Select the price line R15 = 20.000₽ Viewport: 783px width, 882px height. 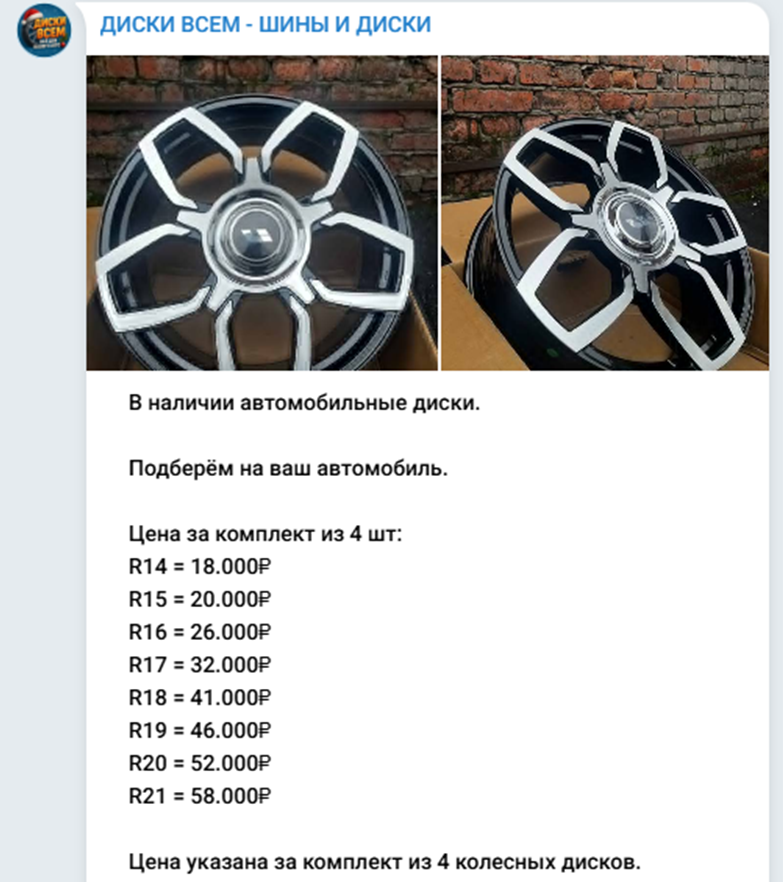[x=200, y=600]
